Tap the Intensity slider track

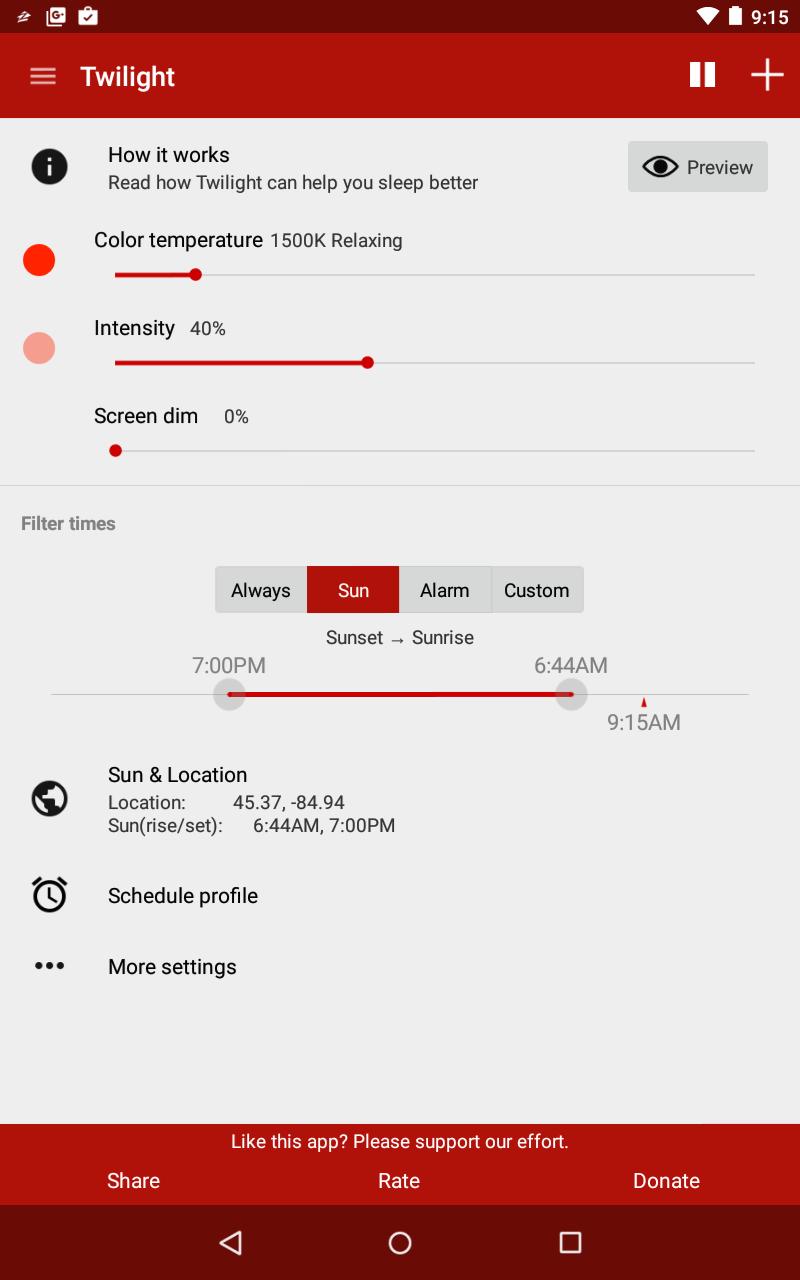434,363
